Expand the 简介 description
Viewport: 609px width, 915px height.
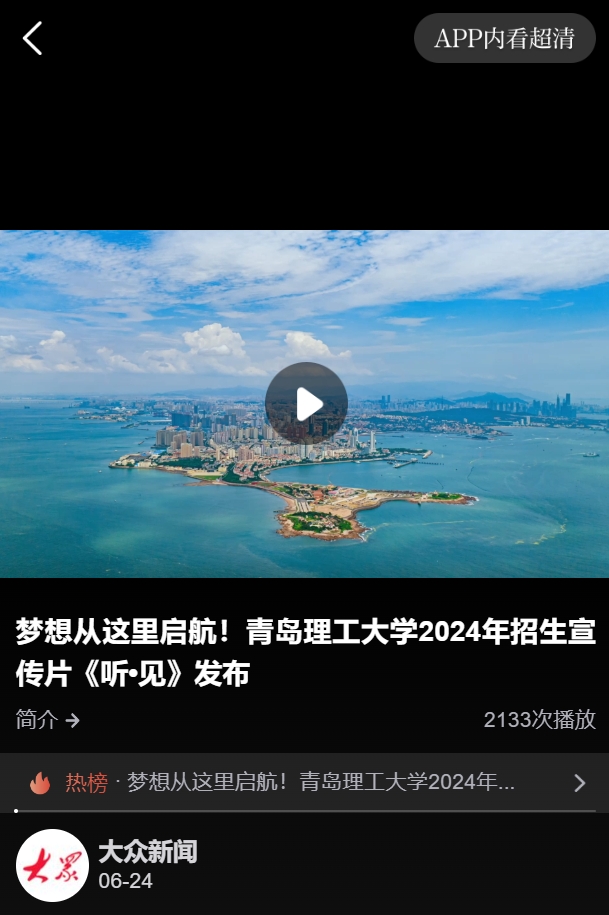(47, 720)
